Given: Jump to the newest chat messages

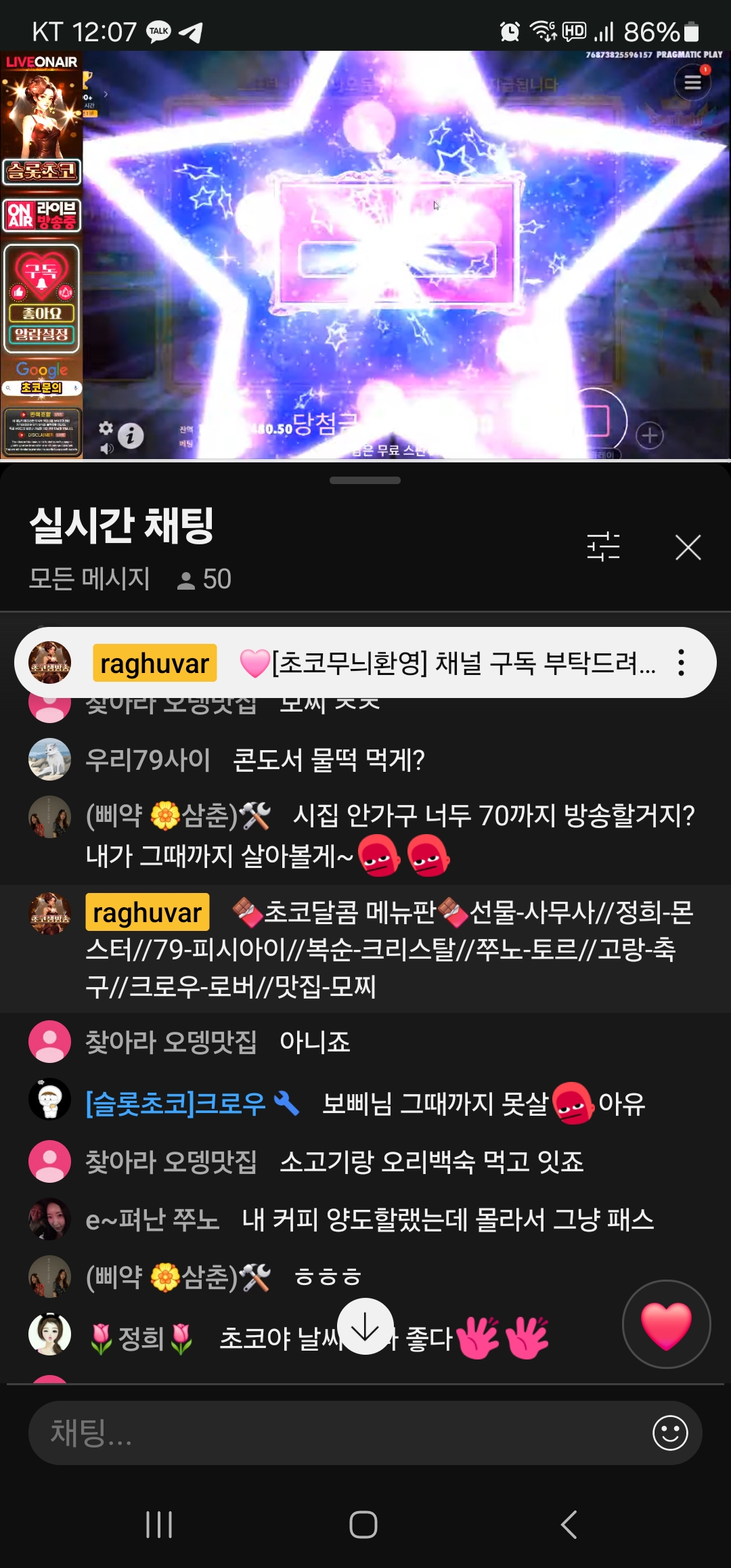Looking at the screenshot, I should coord(365,1326).
